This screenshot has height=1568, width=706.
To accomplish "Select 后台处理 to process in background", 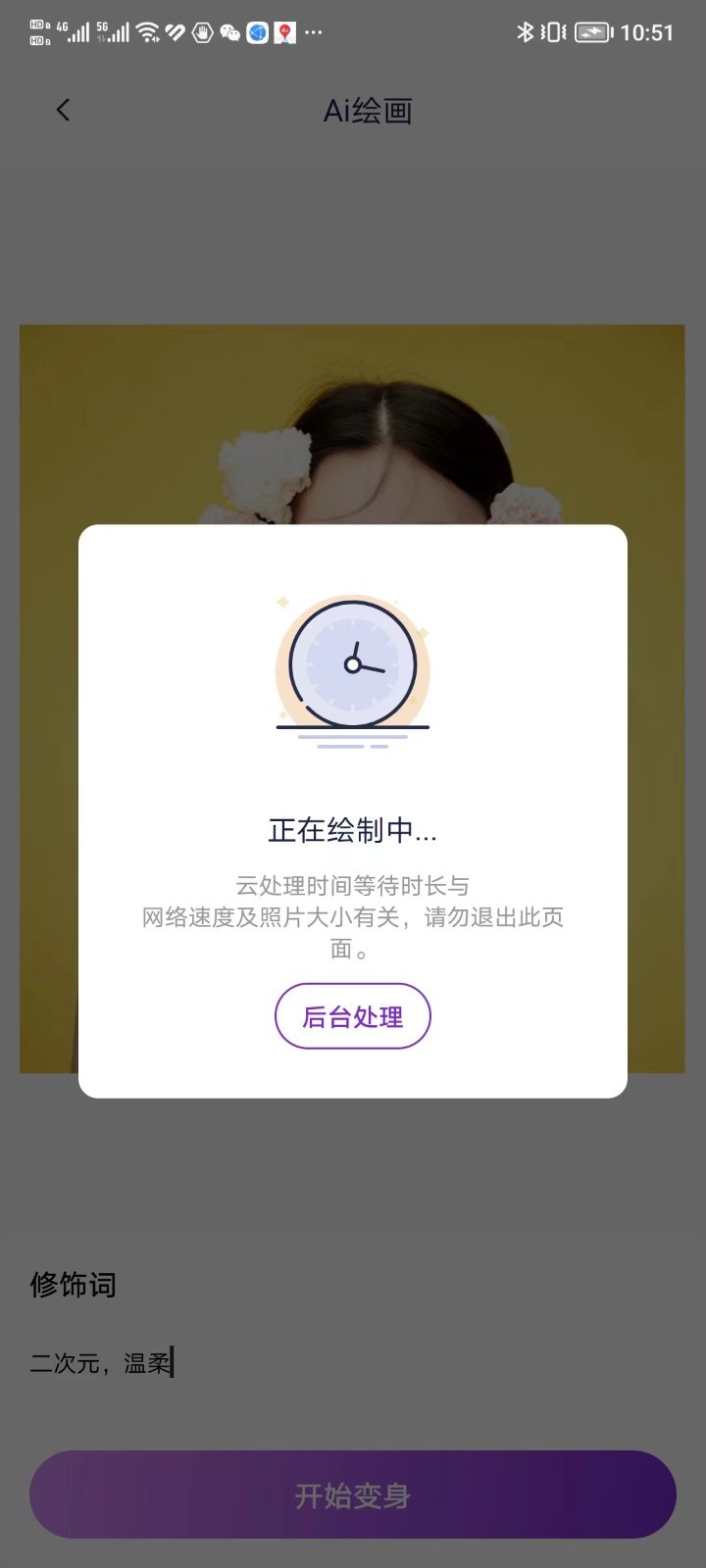I will pos(352,1016).
